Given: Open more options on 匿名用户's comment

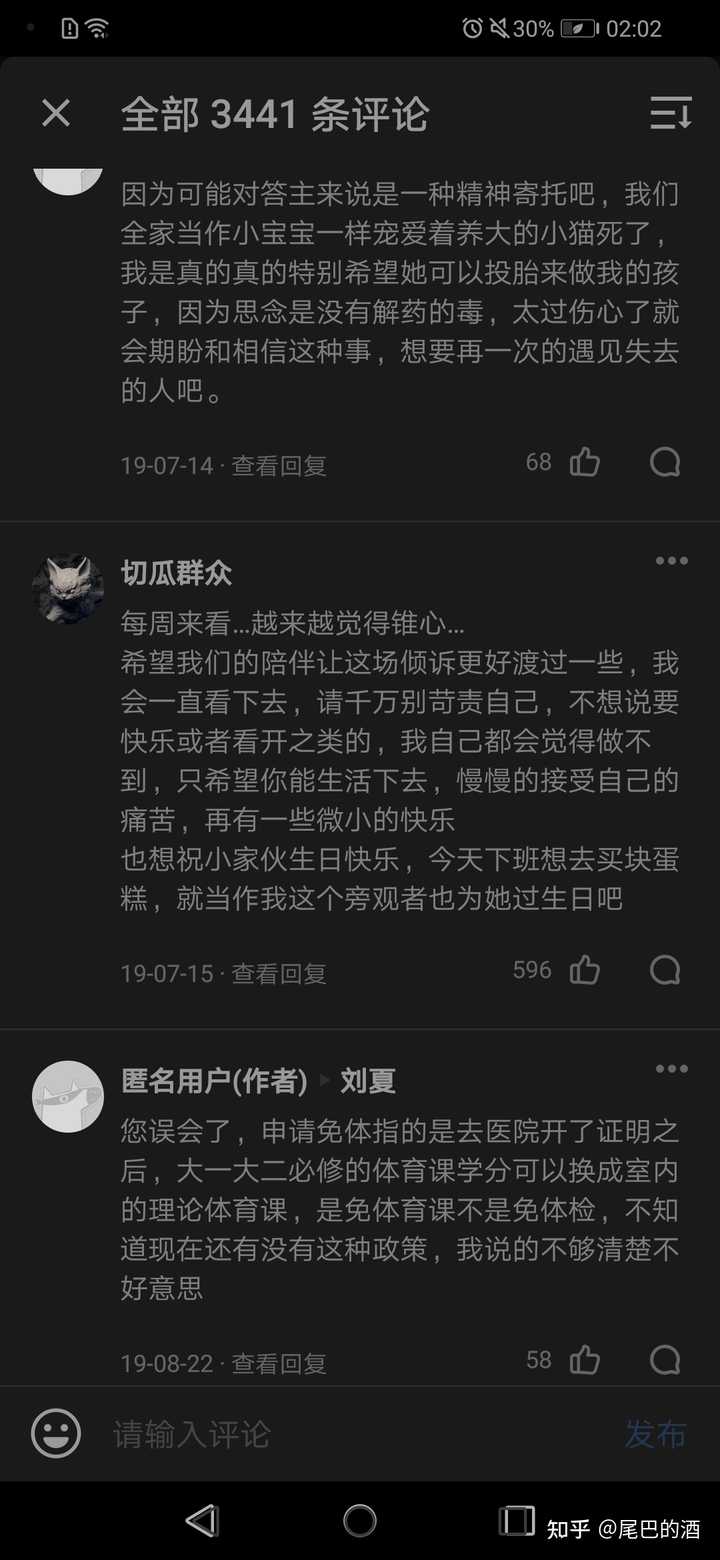Looking at the screenshot, I should coord(671,1069).
